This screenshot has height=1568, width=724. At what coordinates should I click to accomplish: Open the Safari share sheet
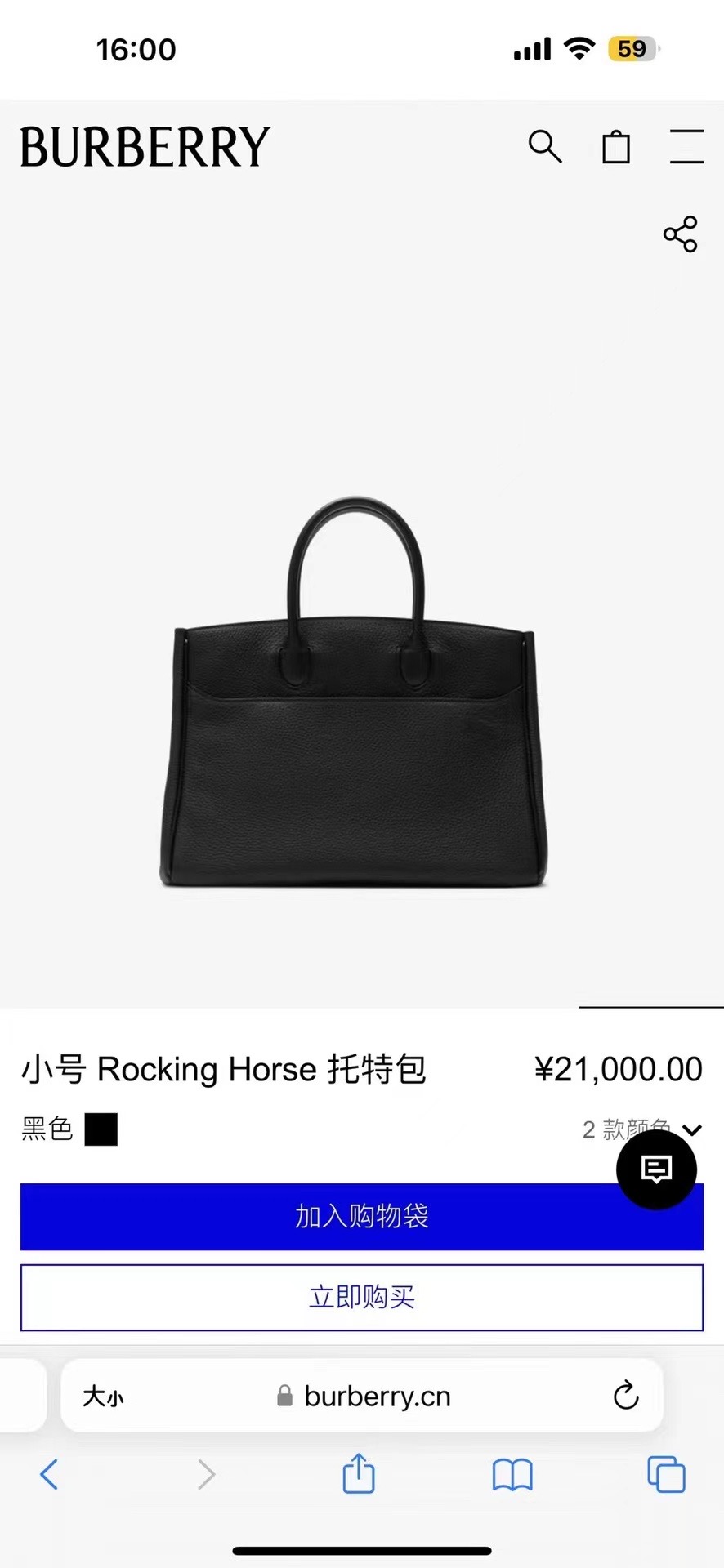[x=359, y=1474]
